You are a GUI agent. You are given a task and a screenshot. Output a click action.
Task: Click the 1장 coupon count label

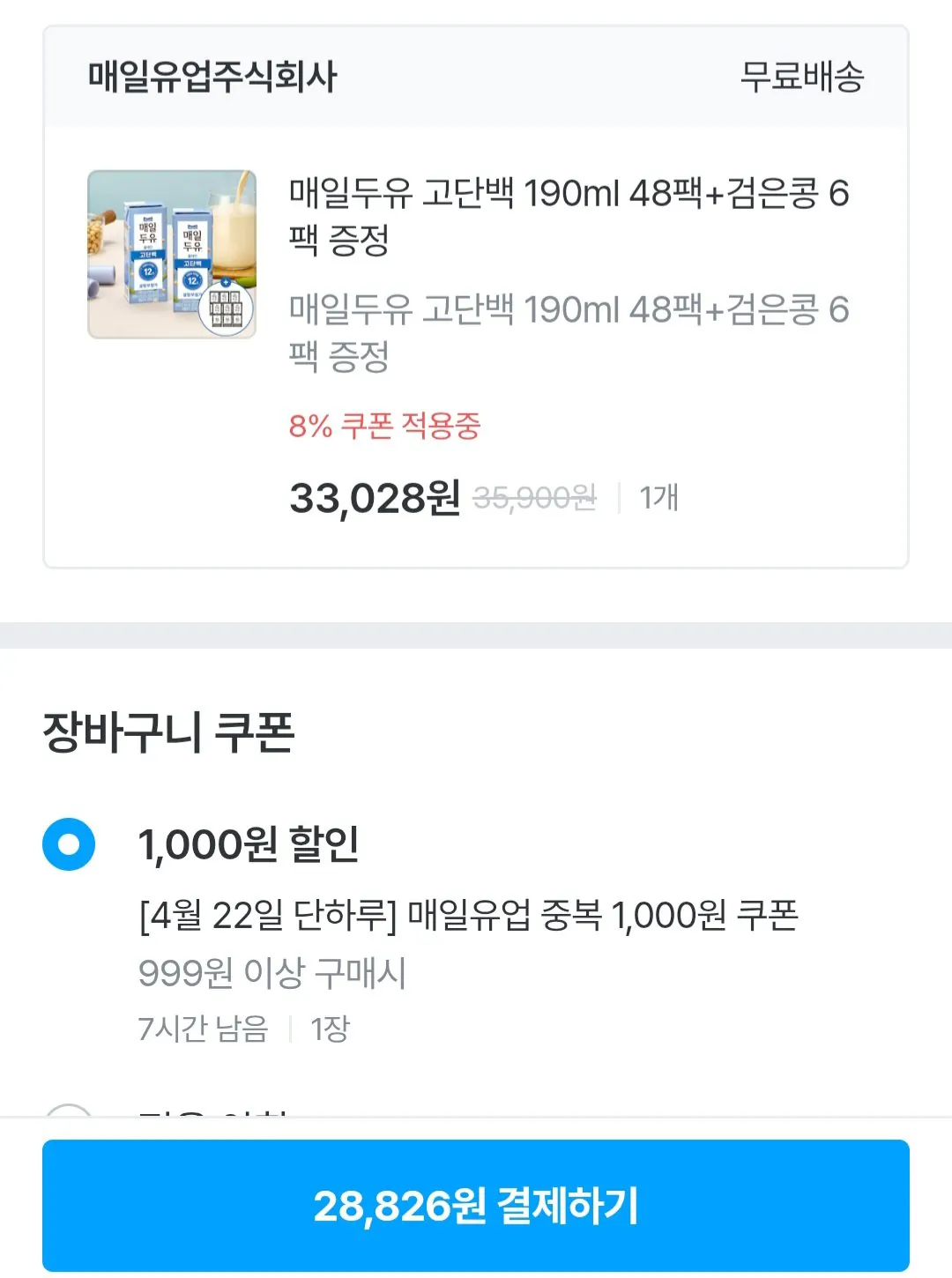326,1029
